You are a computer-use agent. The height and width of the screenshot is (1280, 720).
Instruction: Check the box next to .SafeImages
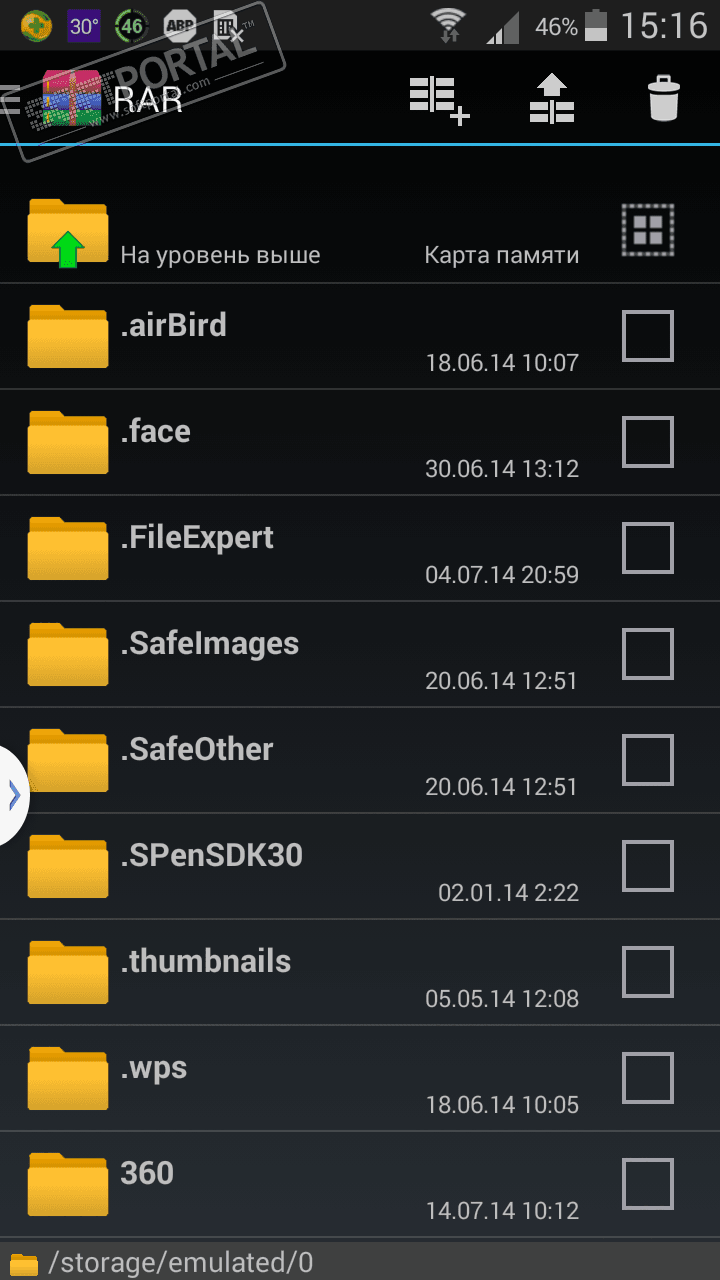tap(648, 654)
